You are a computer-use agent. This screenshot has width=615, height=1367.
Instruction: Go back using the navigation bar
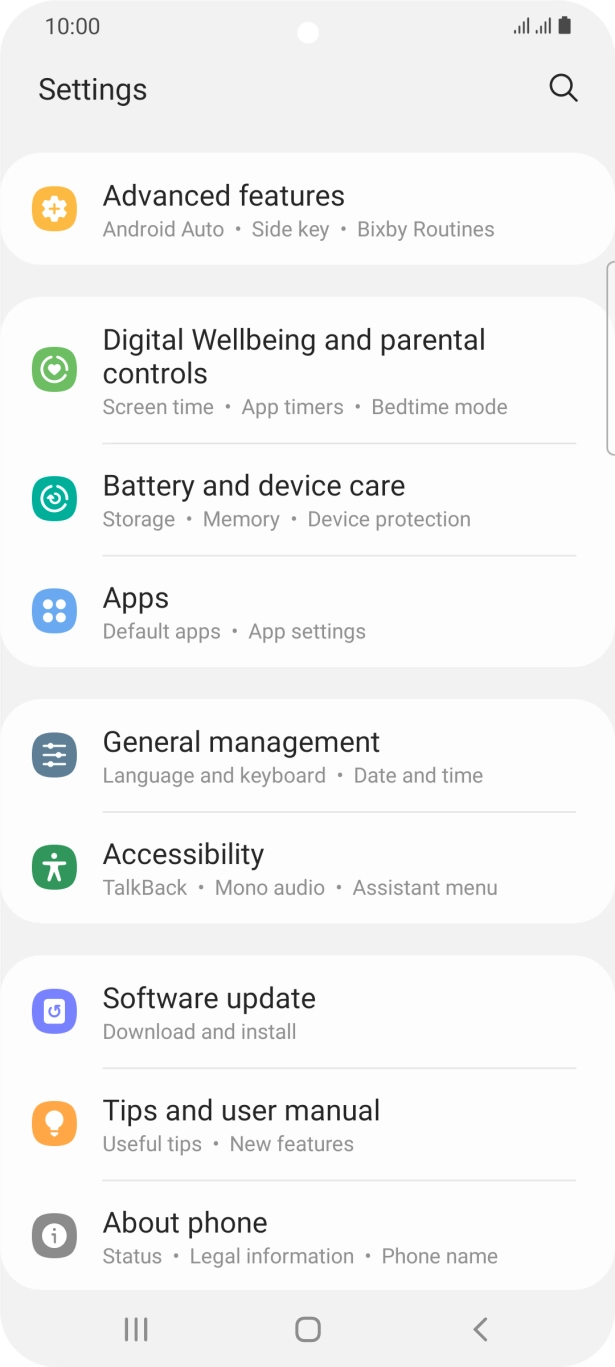click(x=480, y=1328)
